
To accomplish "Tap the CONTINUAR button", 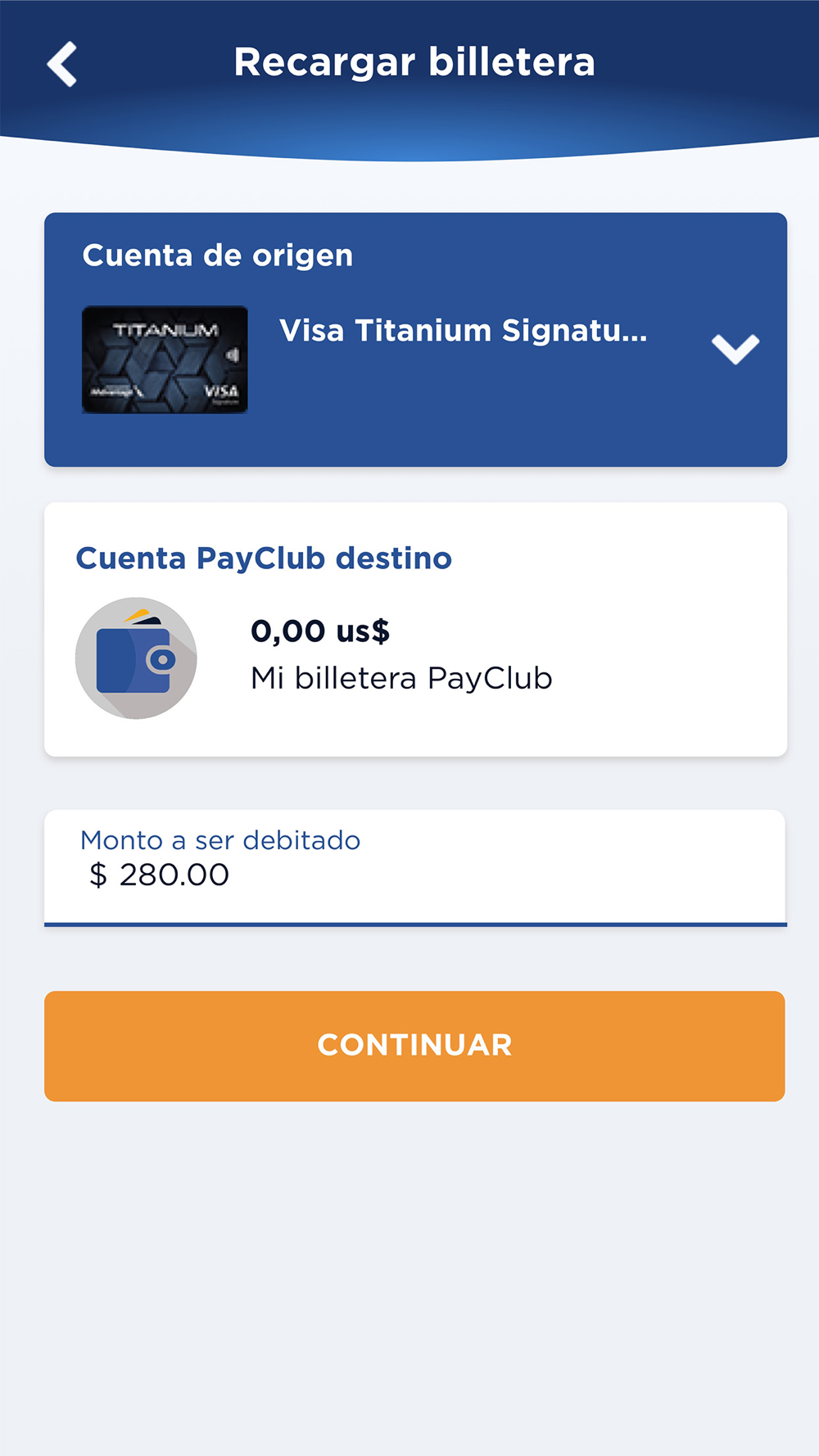I will point(414,1046).
